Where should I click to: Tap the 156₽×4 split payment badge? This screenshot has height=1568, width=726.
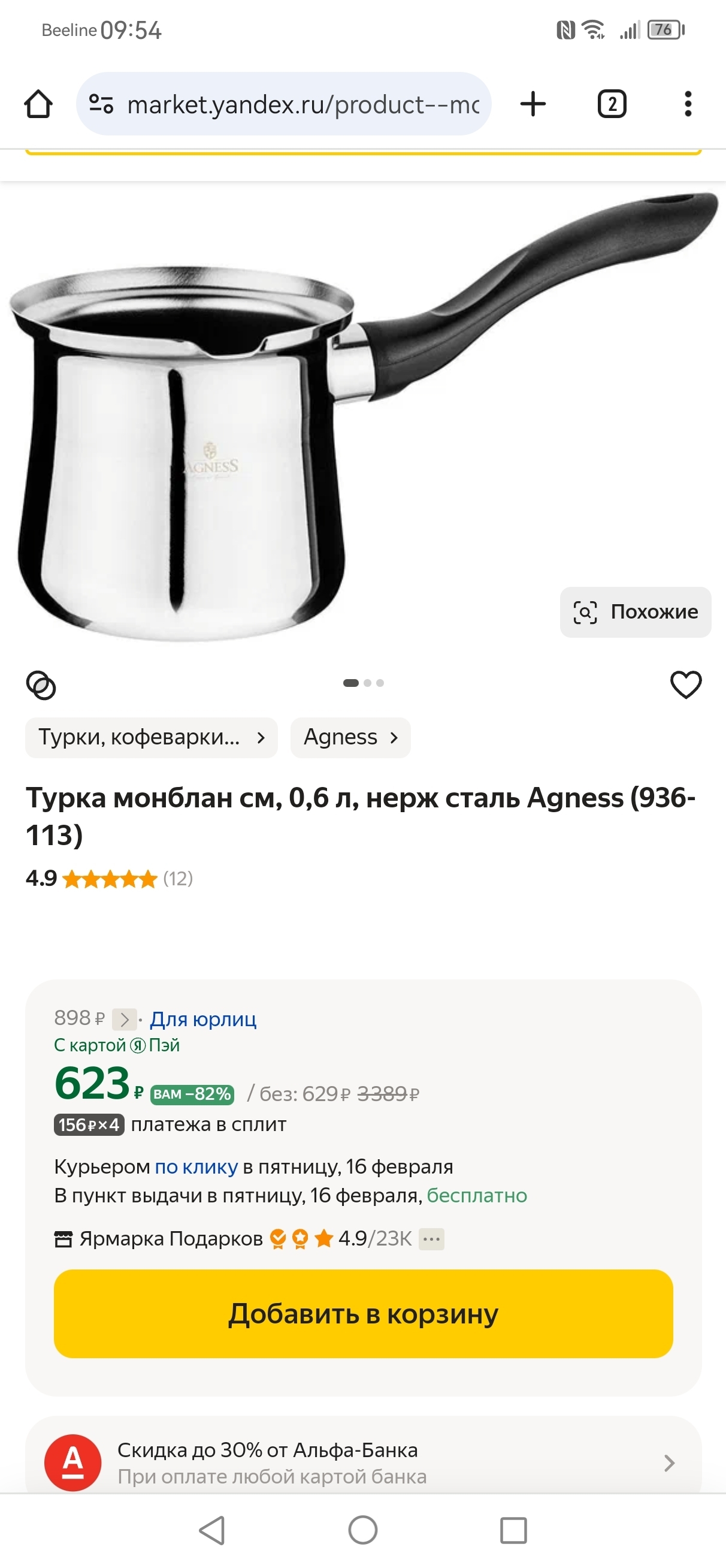coord(89,1124)
